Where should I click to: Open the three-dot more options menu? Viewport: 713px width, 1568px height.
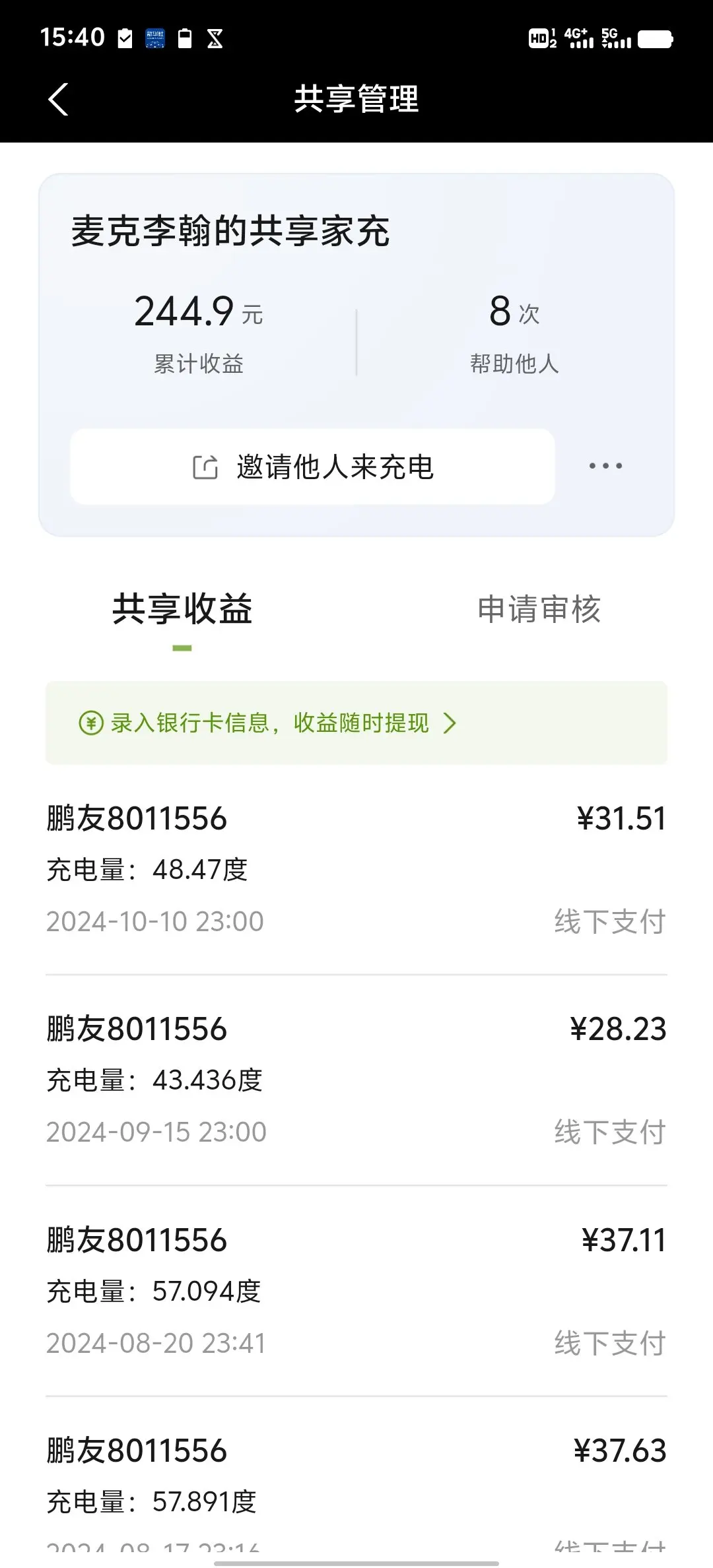click(605, 466)
